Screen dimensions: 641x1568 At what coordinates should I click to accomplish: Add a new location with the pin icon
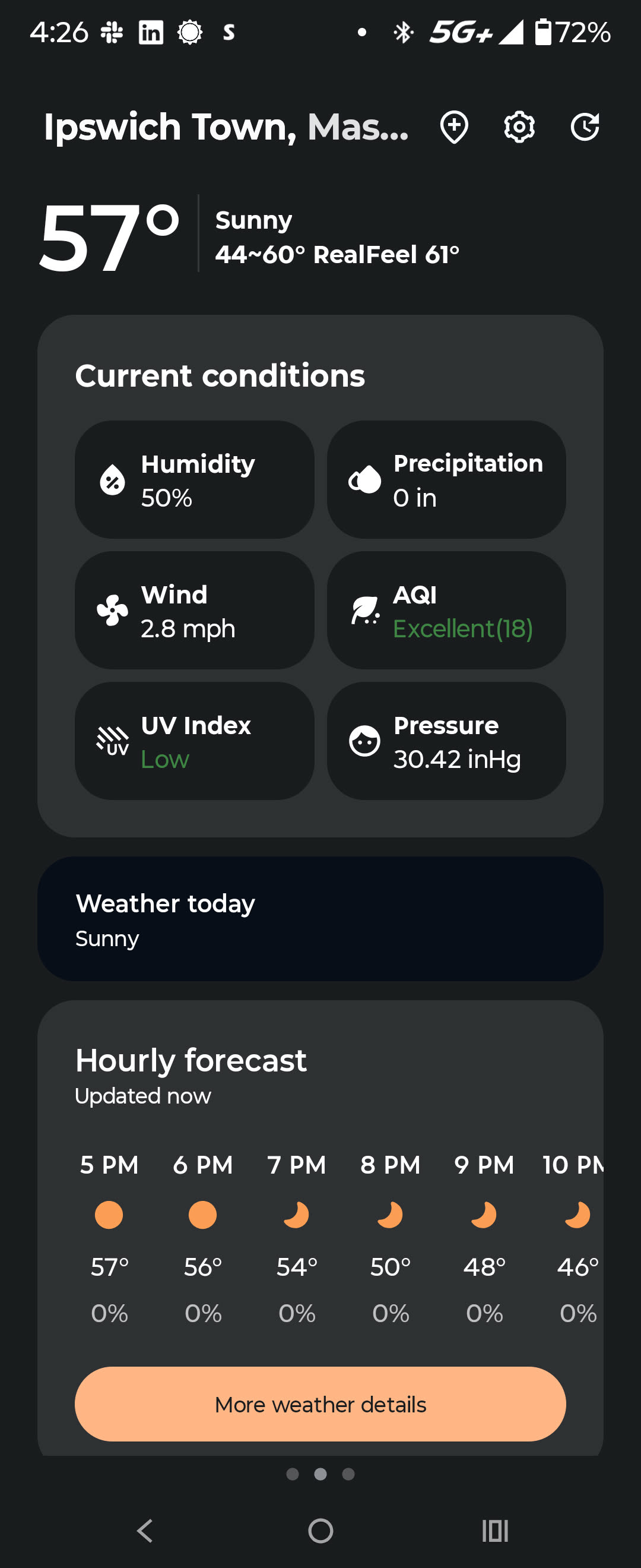click(x=453, y=127)
